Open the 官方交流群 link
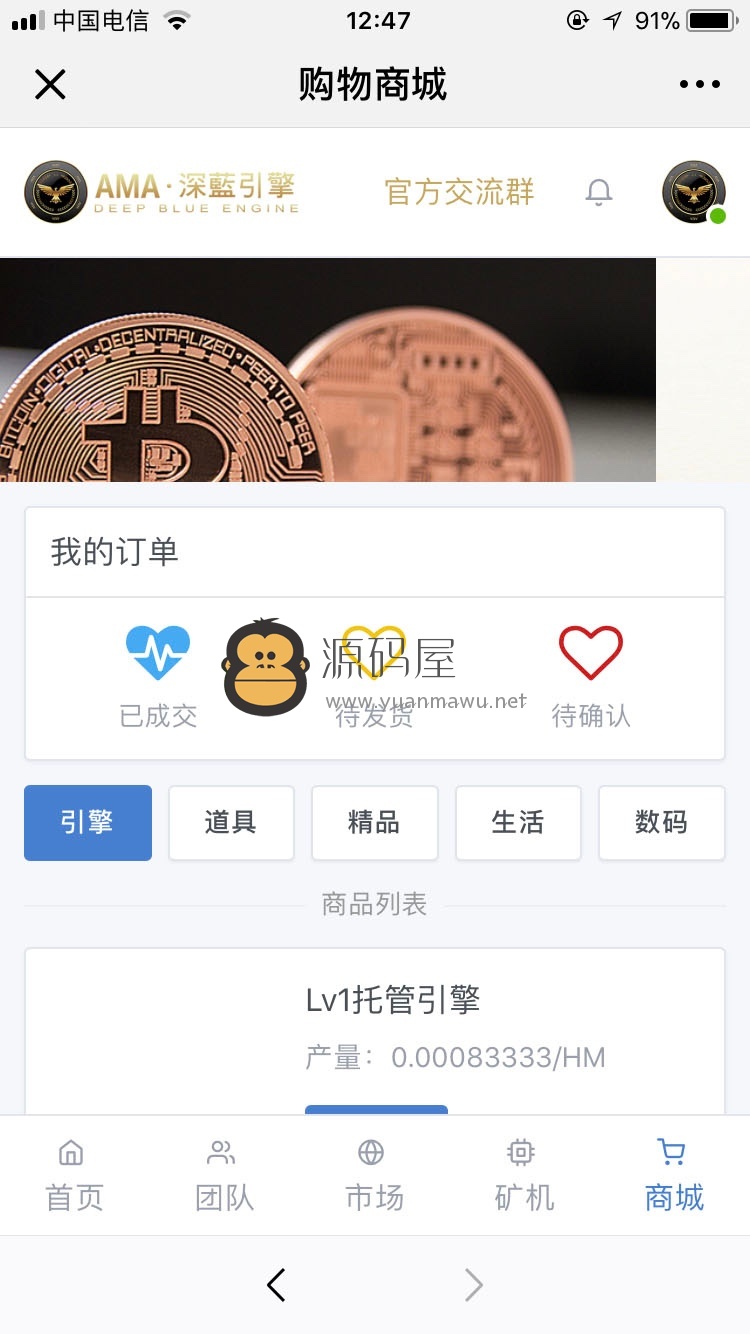The image size is (750, 1334). [460, 192]
